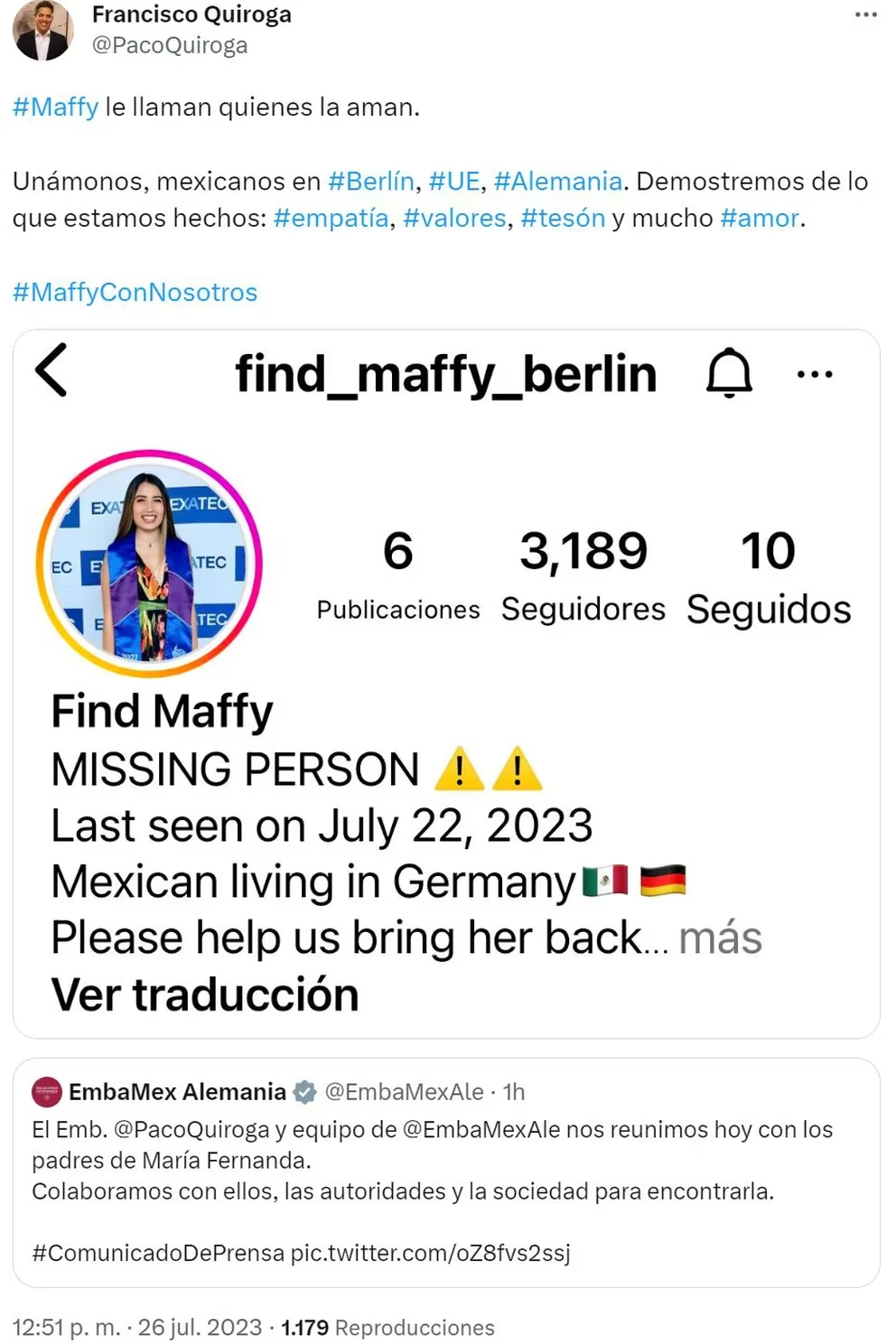Open the #Berlín hashtag
896x1344 pixels.
click(370, 182)
